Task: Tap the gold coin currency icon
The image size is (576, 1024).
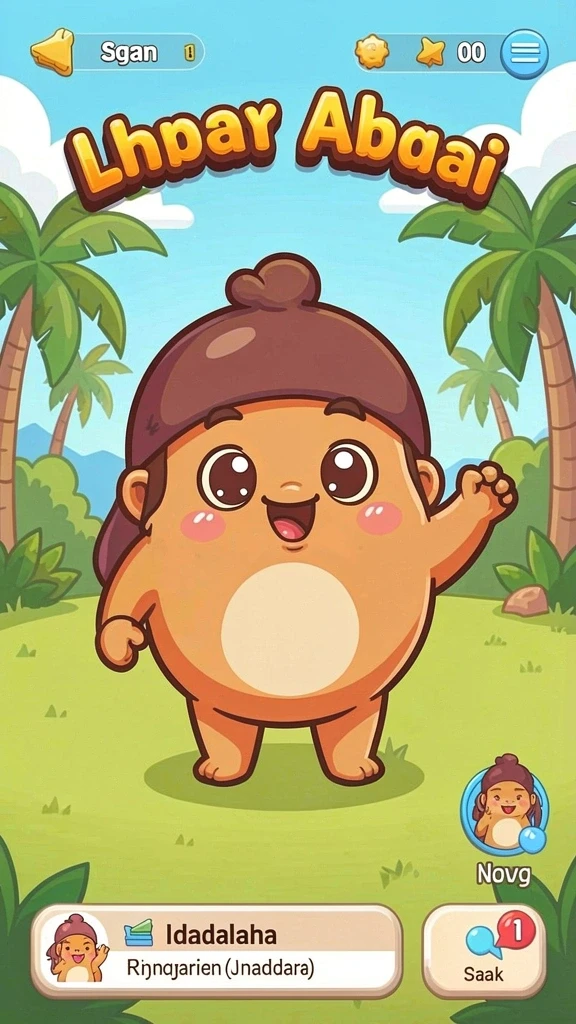Action: pyautogui.click(x=372, y=52)
